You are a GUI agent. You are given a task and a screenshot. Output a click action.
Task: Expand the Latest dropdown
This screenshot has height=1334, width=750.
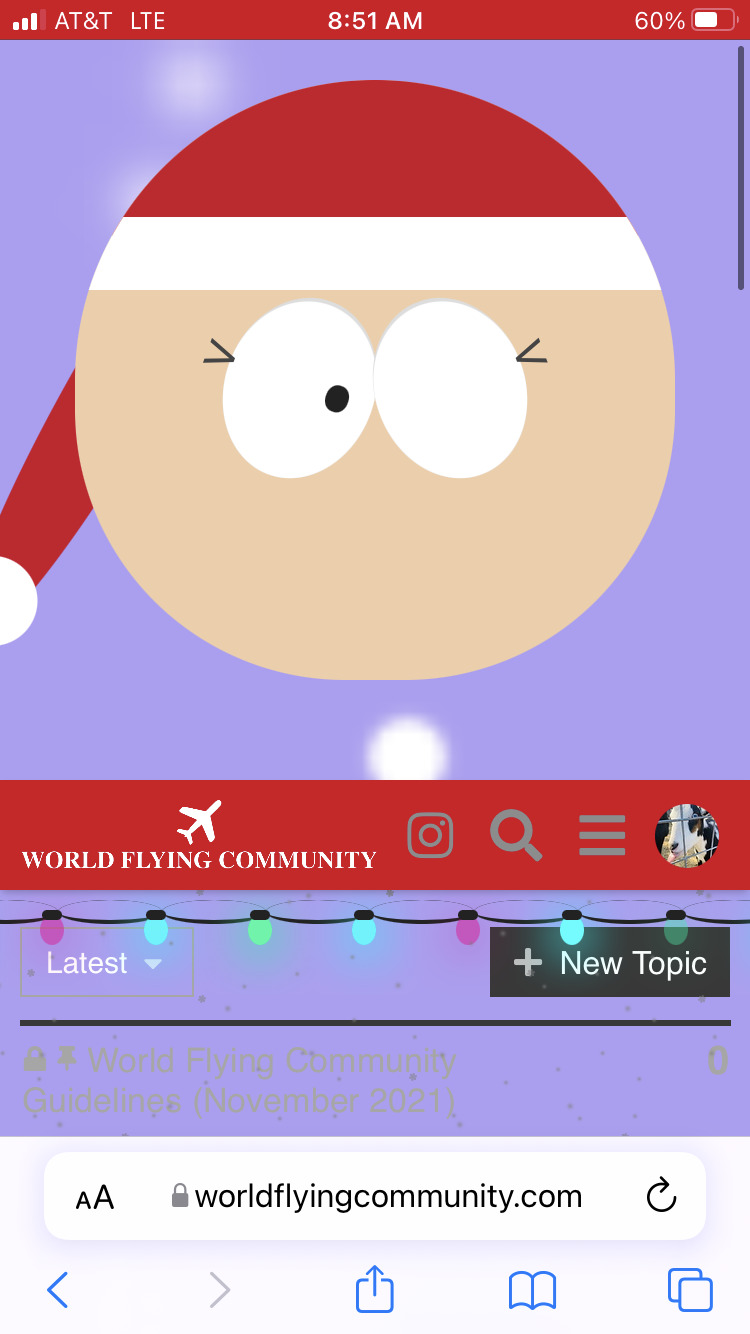tap(106, 963)
